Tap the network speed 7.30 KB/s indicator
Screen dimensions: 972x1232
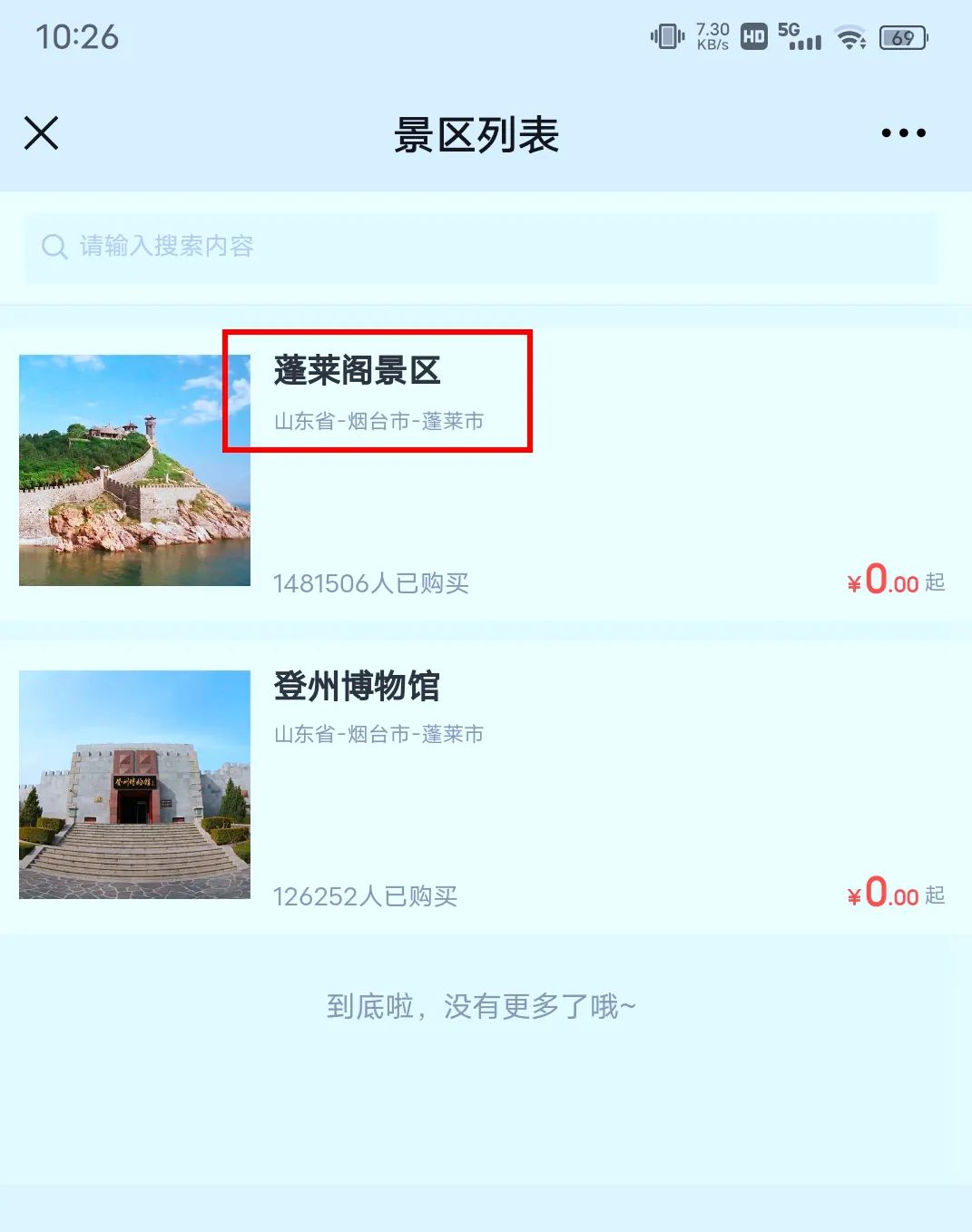pyautogui.click(x=713, y=36)
